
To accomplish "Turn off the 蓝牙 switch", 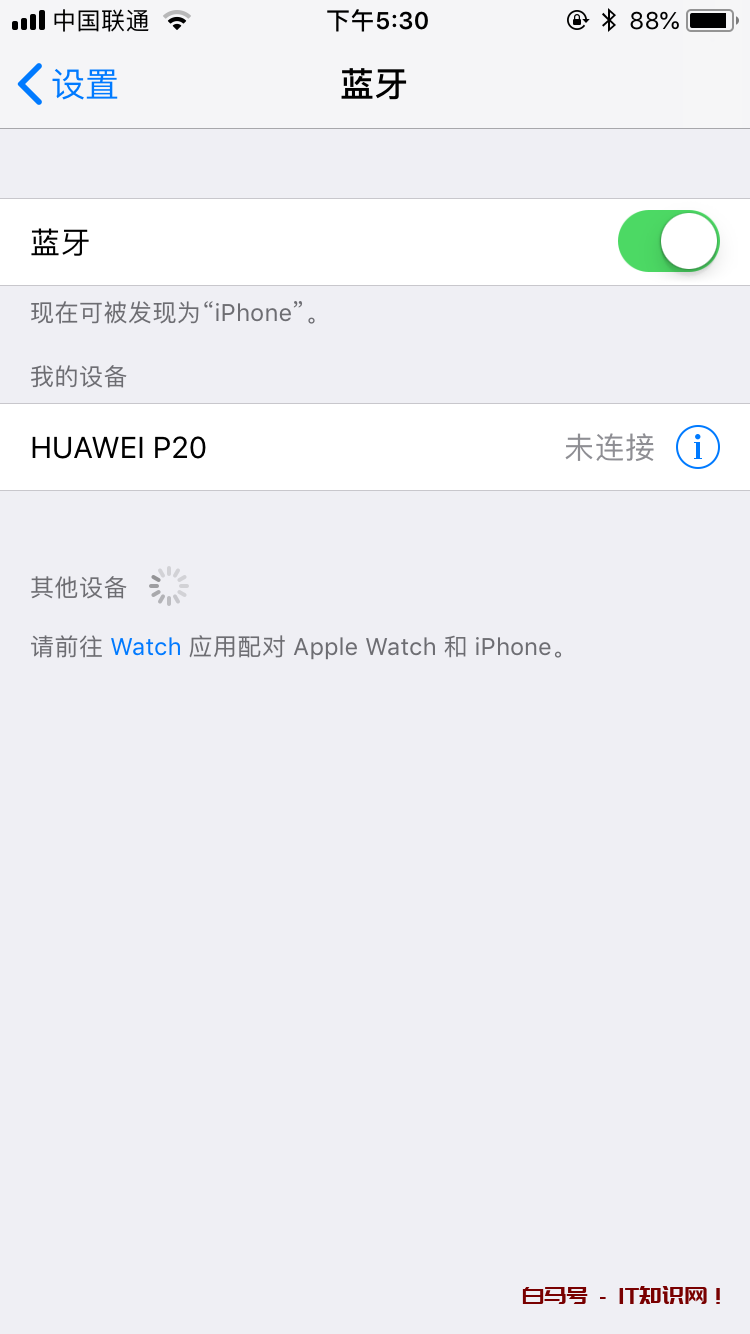I will pos(668,242).
